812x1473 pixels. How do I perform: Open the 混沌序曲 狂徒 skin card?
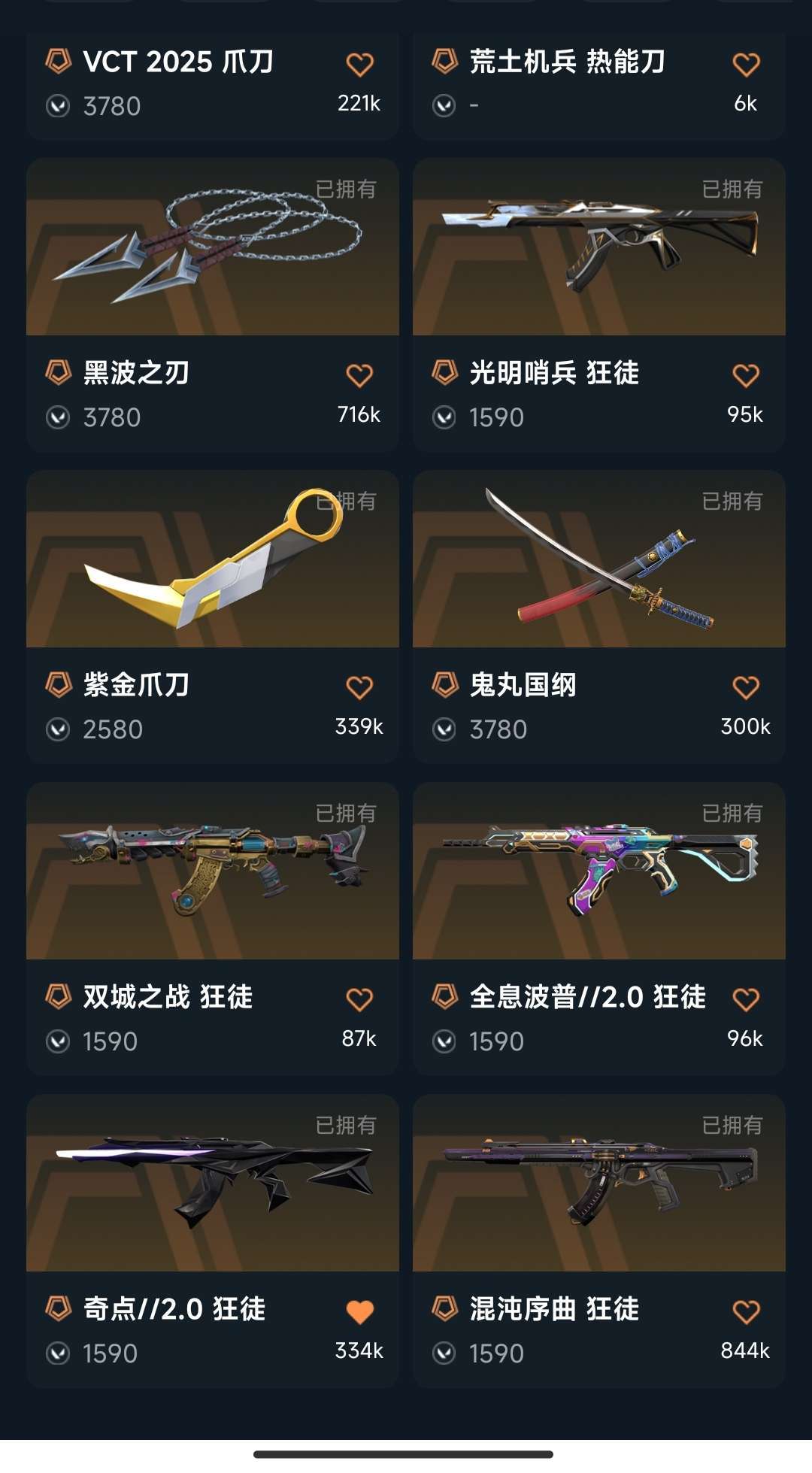[x=599, y=1241]
